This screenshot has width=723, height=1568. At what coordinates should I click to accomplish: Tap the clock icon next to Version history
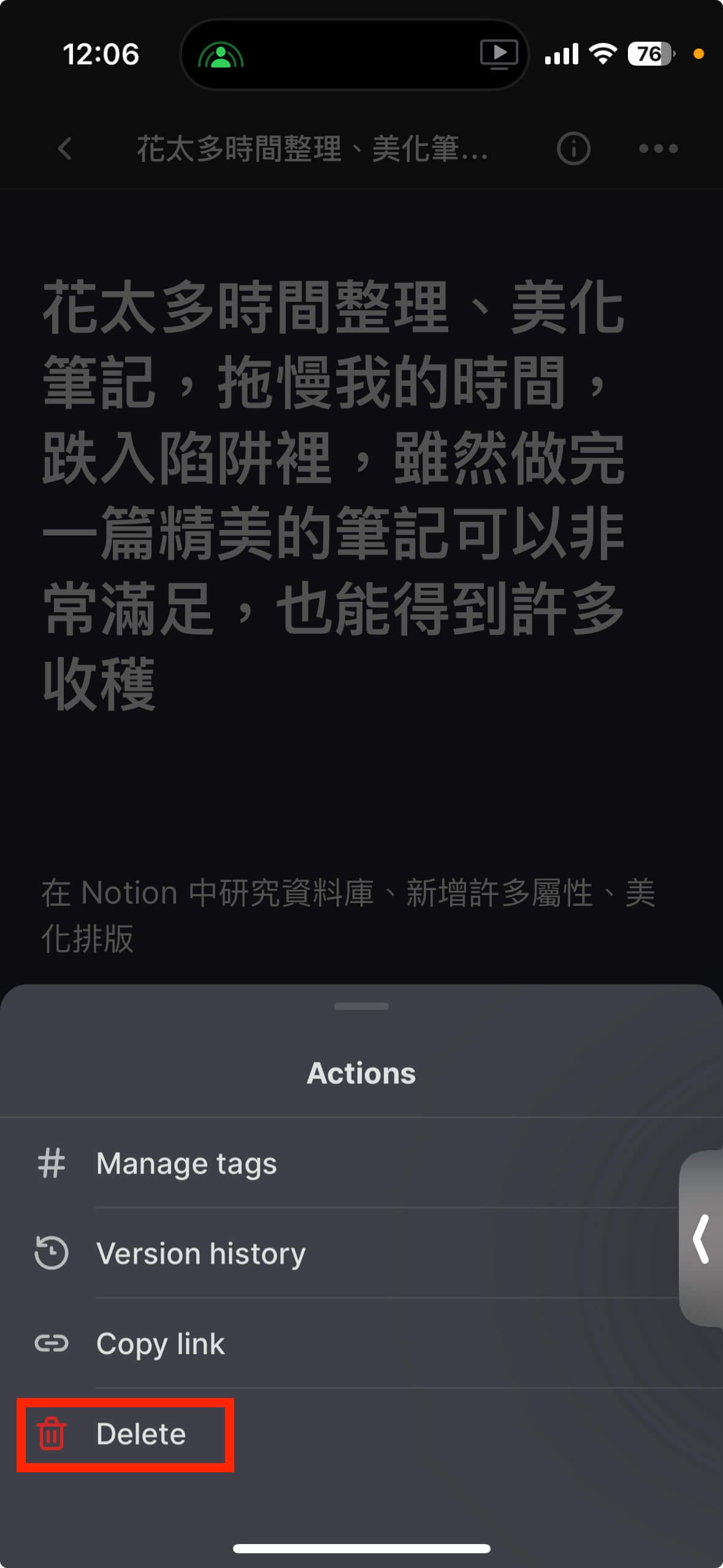(52, 1253)
